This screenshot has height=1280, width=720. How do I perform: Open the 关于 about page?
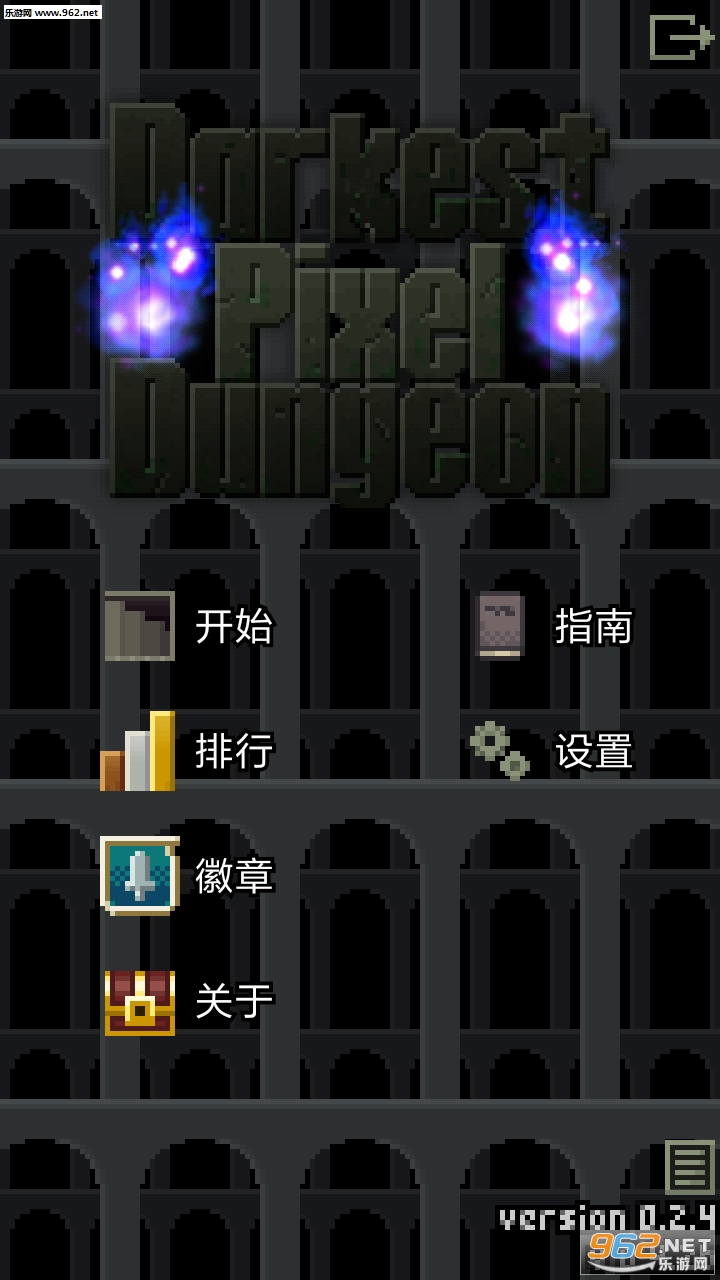tap(188, 1001)
